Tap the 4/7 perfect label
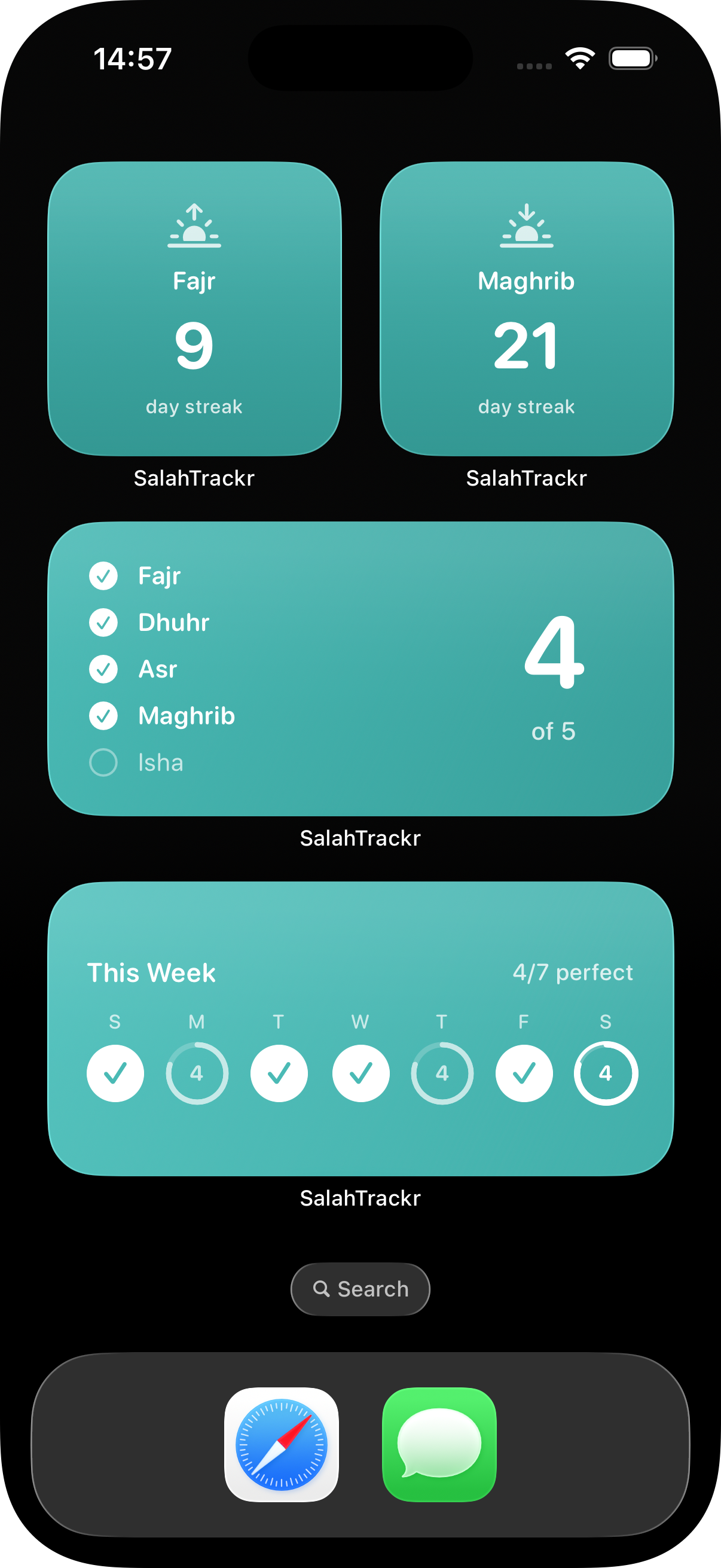Image resolution: width=721 pixels, height=1568 pixels. (573, 972)
